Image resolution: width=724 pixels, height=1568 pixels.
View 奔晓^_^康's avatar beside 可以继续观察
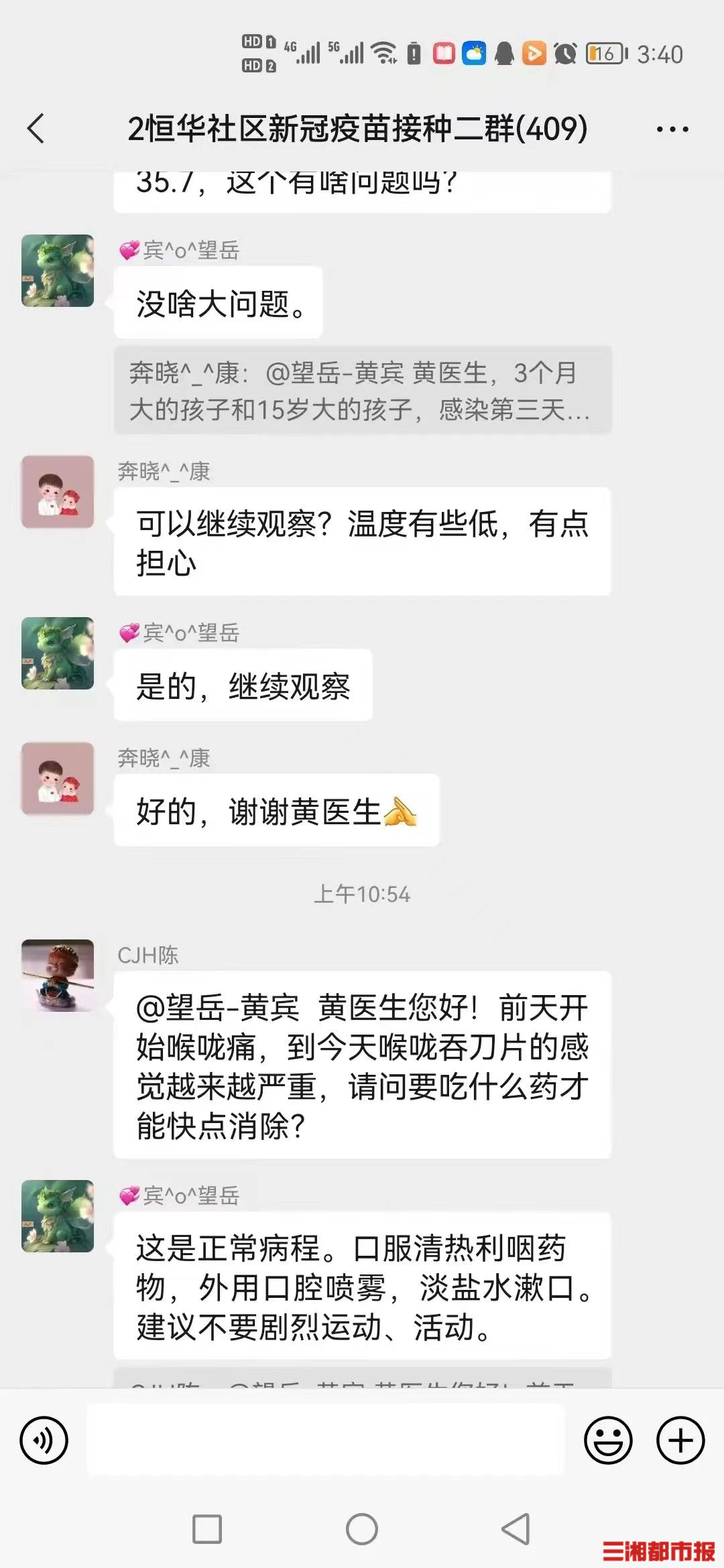tap(58, 492)
